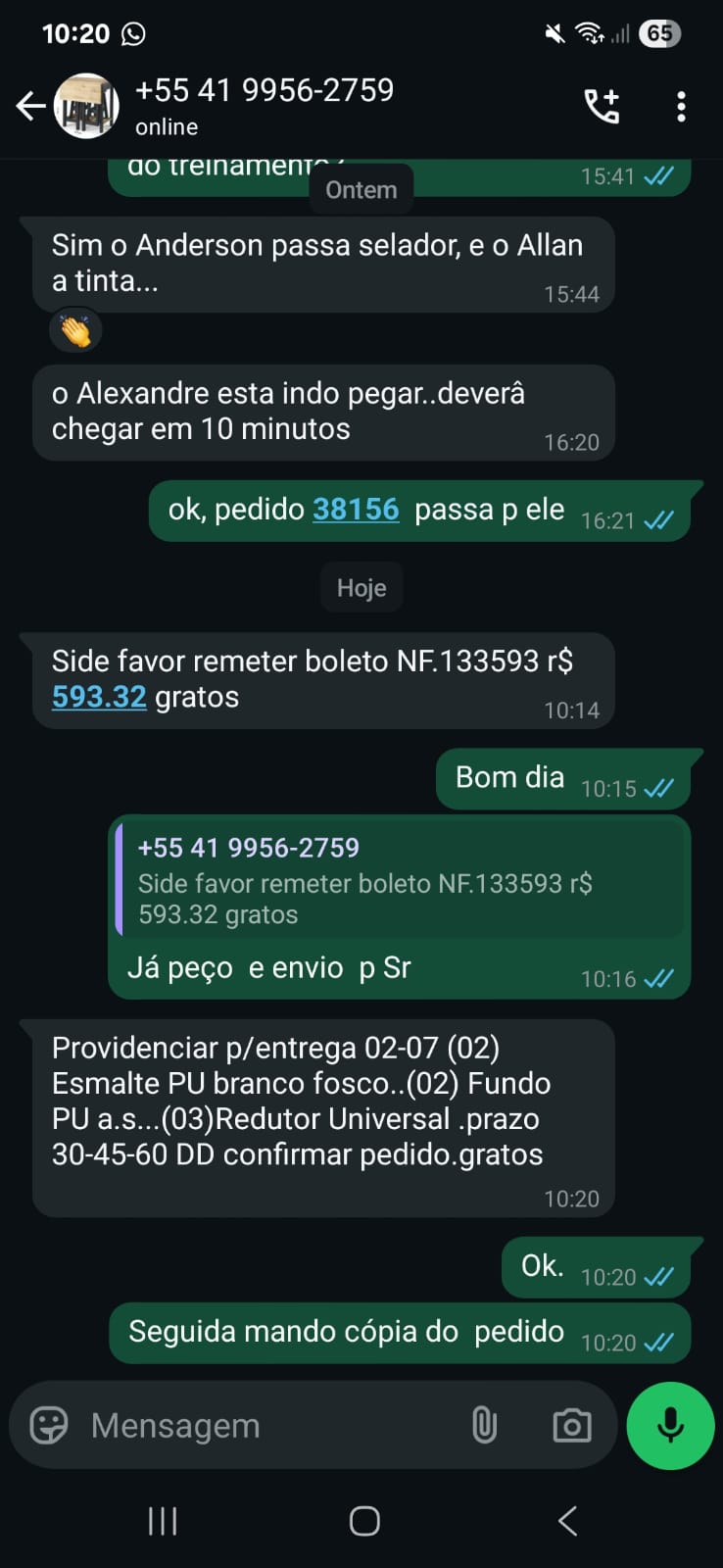Tap the linked order number 38156
This screenshot has width=723, height=1568.
coord(356,510)
